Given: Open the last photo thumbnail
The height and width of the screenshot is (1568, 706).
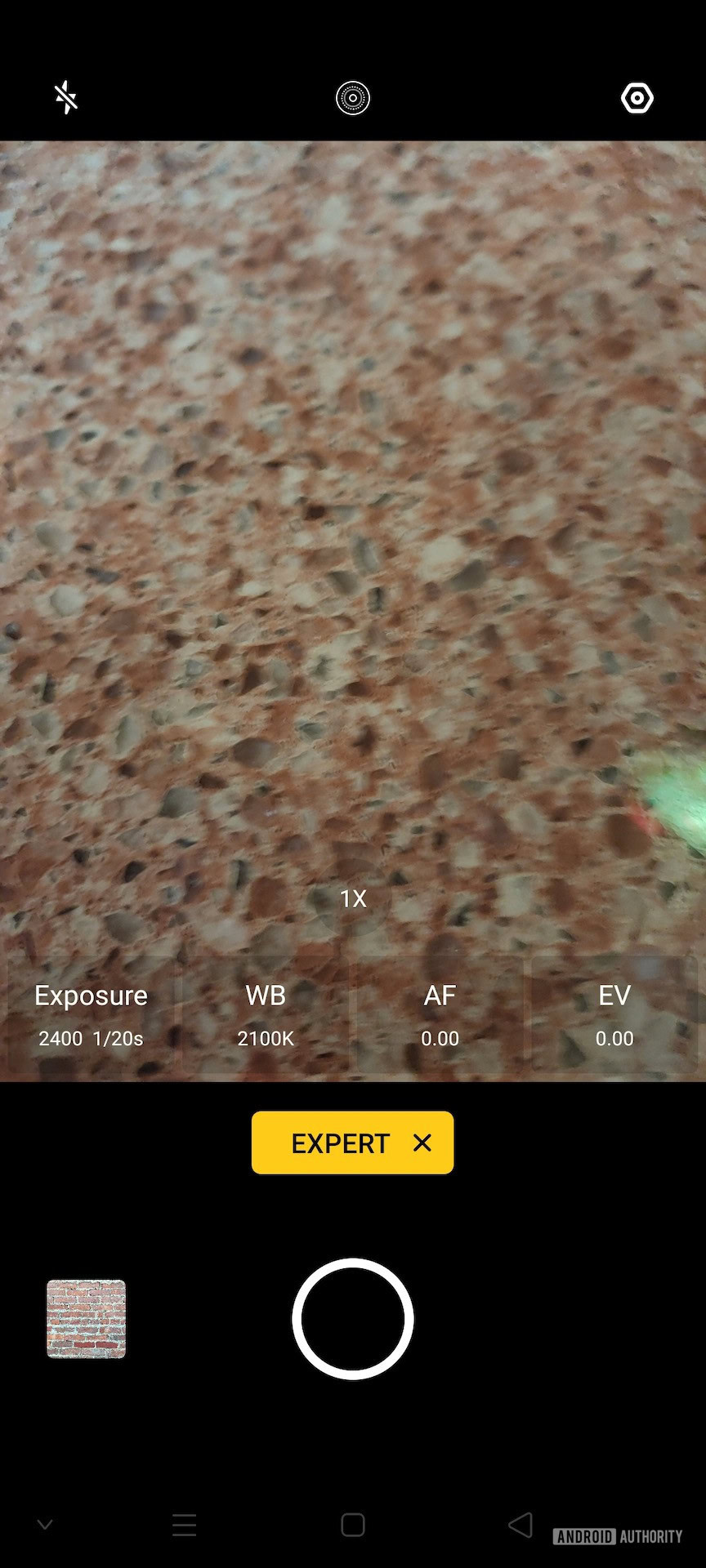Looking at the screenshot, I should point(87,1319).
